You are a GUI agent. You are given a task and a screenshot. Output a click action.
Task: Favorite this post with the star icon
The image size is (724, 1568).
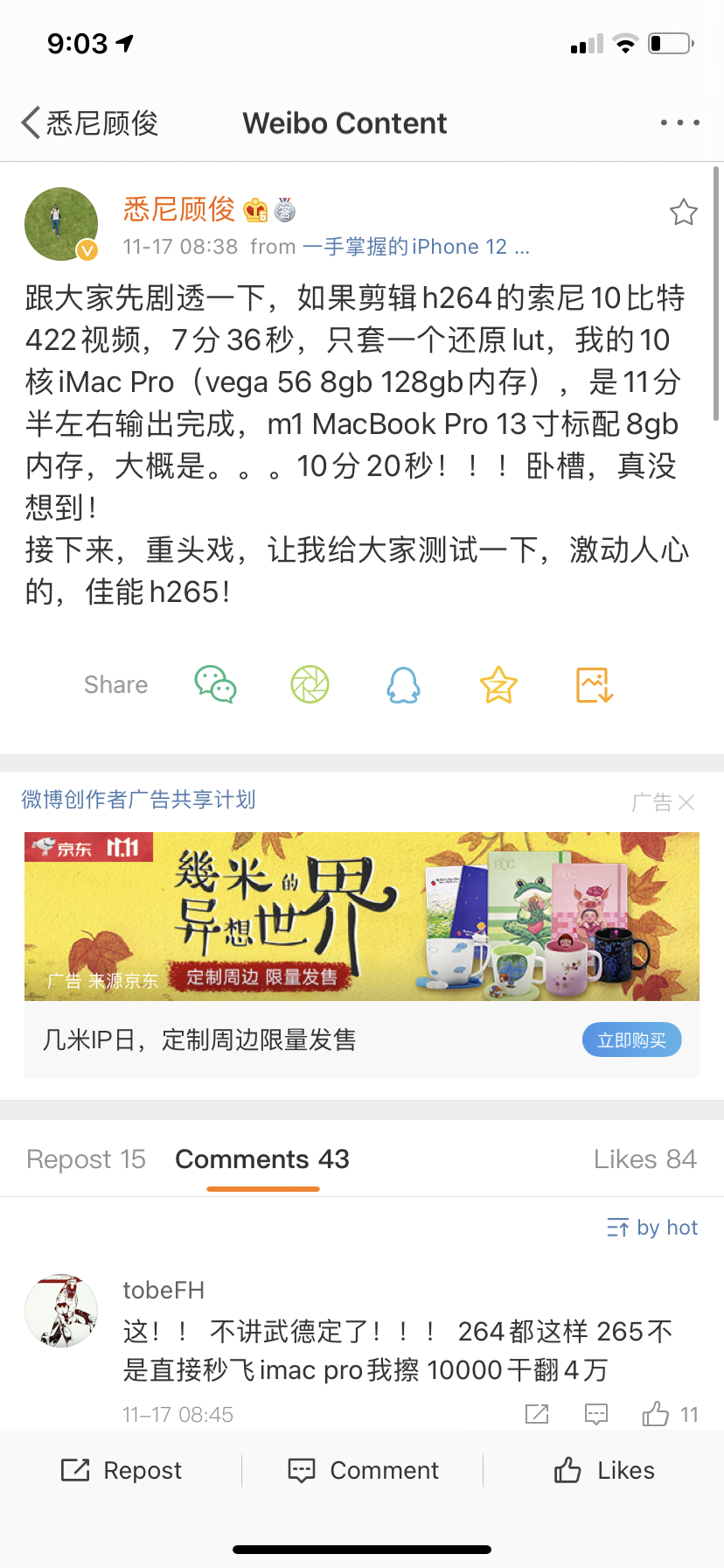point(683,213)
